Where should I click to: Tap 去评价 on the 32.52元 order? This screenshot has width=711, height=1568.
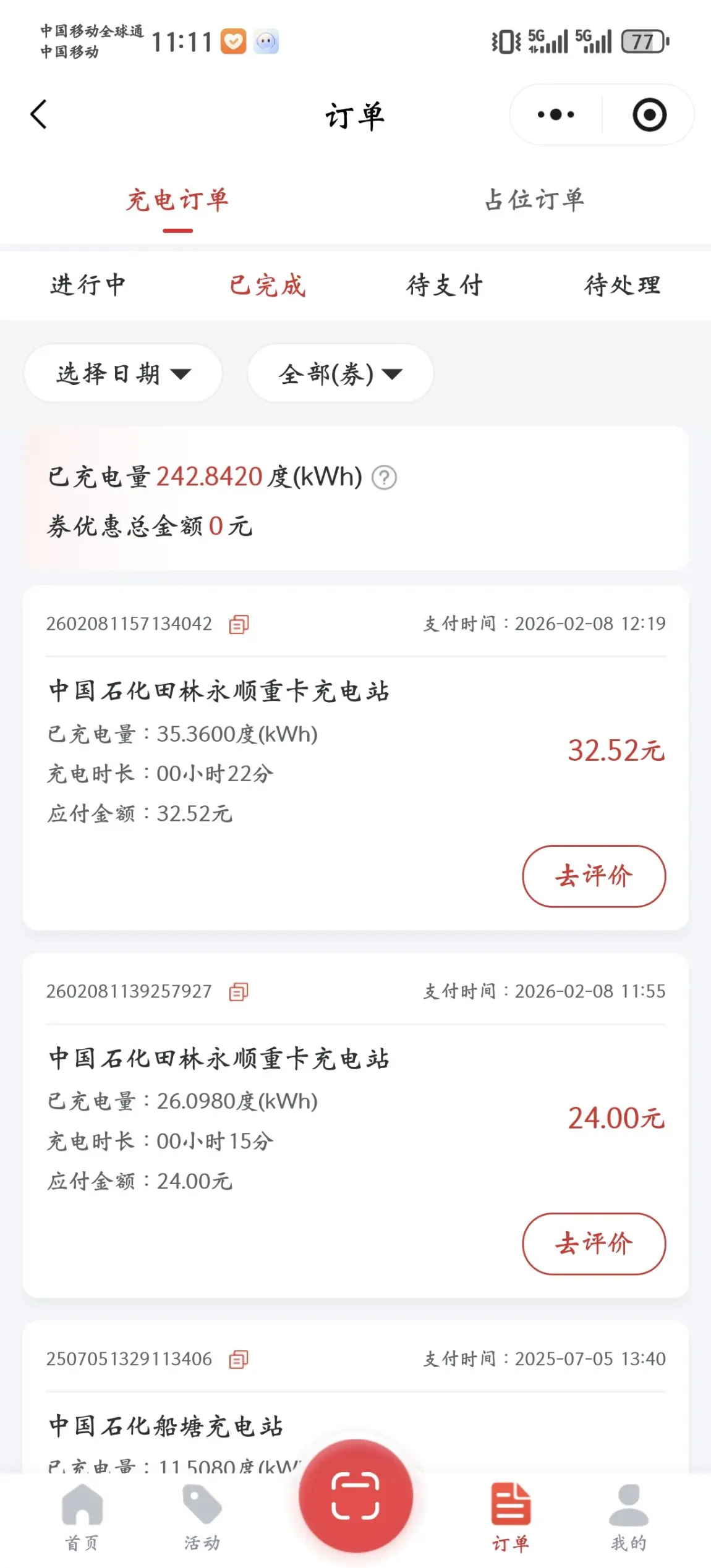pyautogui.click(x=594, y=876)
